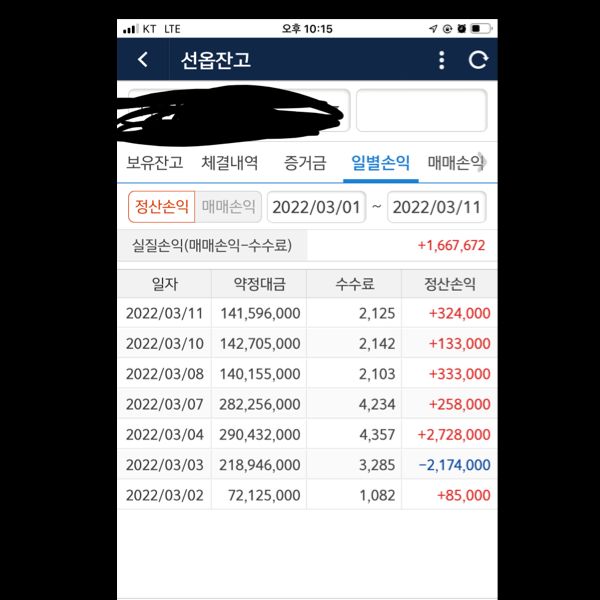Open the 증거금 tab

coord(305,163)
